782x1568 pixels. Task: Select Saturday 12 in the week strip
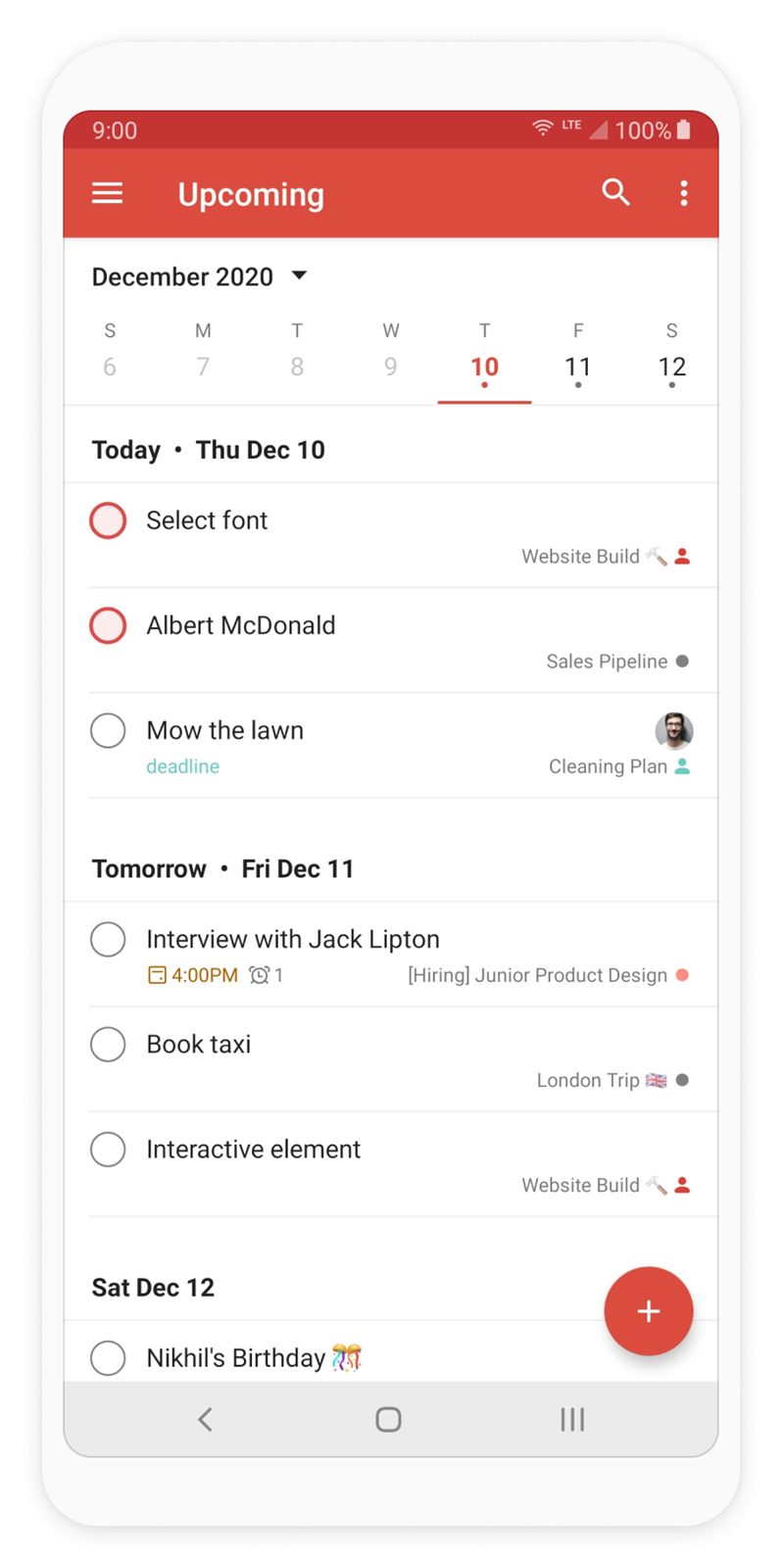point(671,359)
